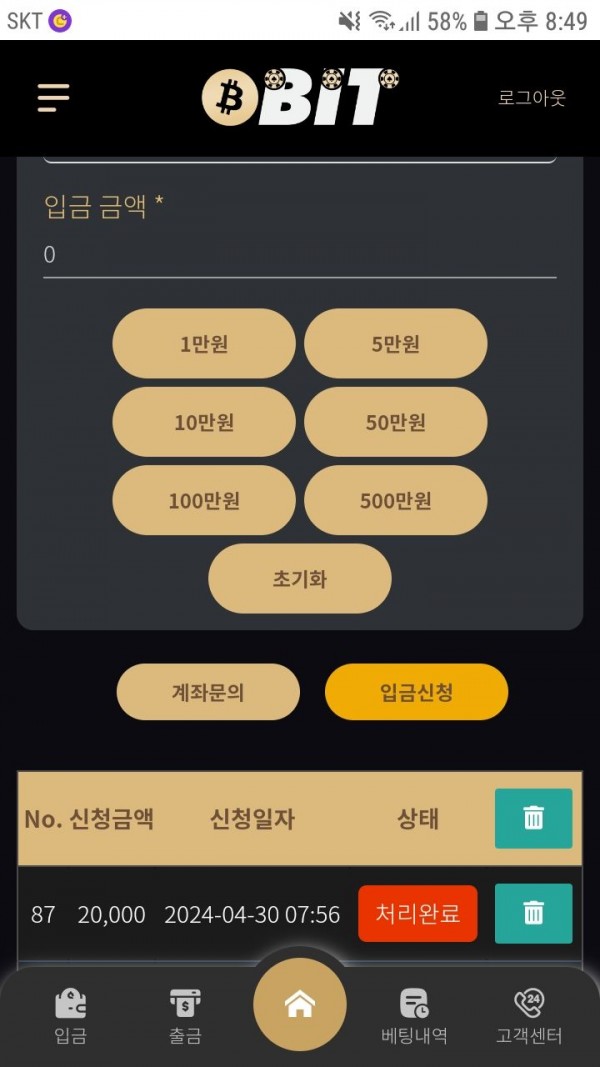Screen dimensions: 600x1067
Task: Switch to the 출금 tab
Action: pyautogui.click(x=185, y=1016)
